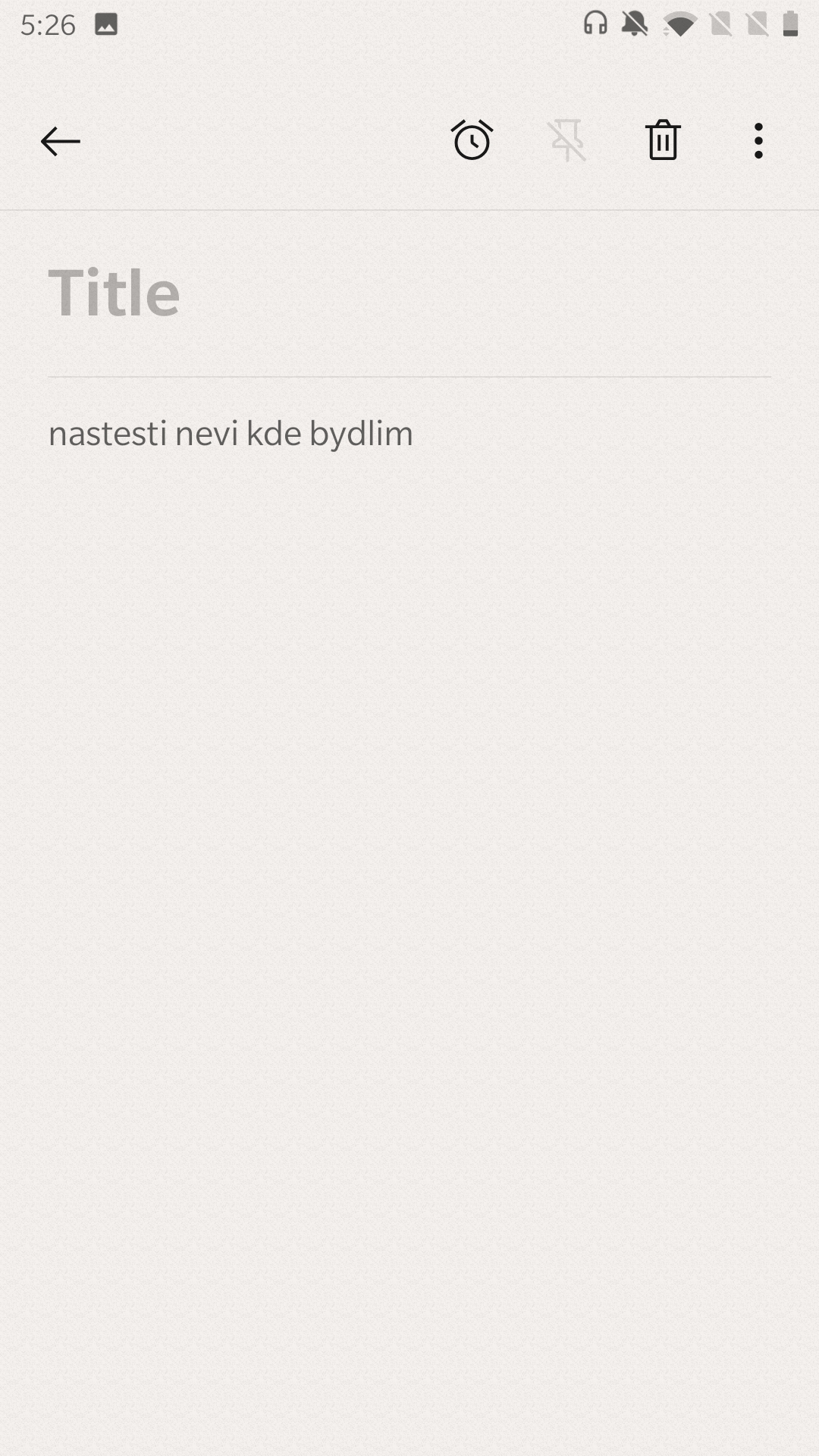Go back using the arrow icon
Image resolution: width=819 pixels, height=1456 pixels.
pyautogui.click(x=61, y=141)
